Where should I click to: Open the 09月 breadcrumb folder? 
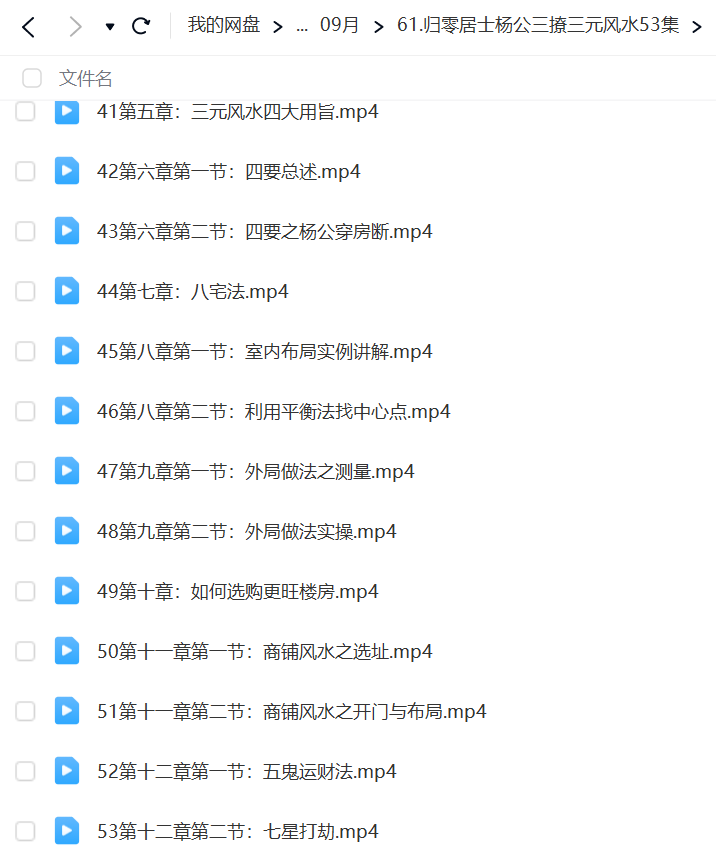click(339, 26)
